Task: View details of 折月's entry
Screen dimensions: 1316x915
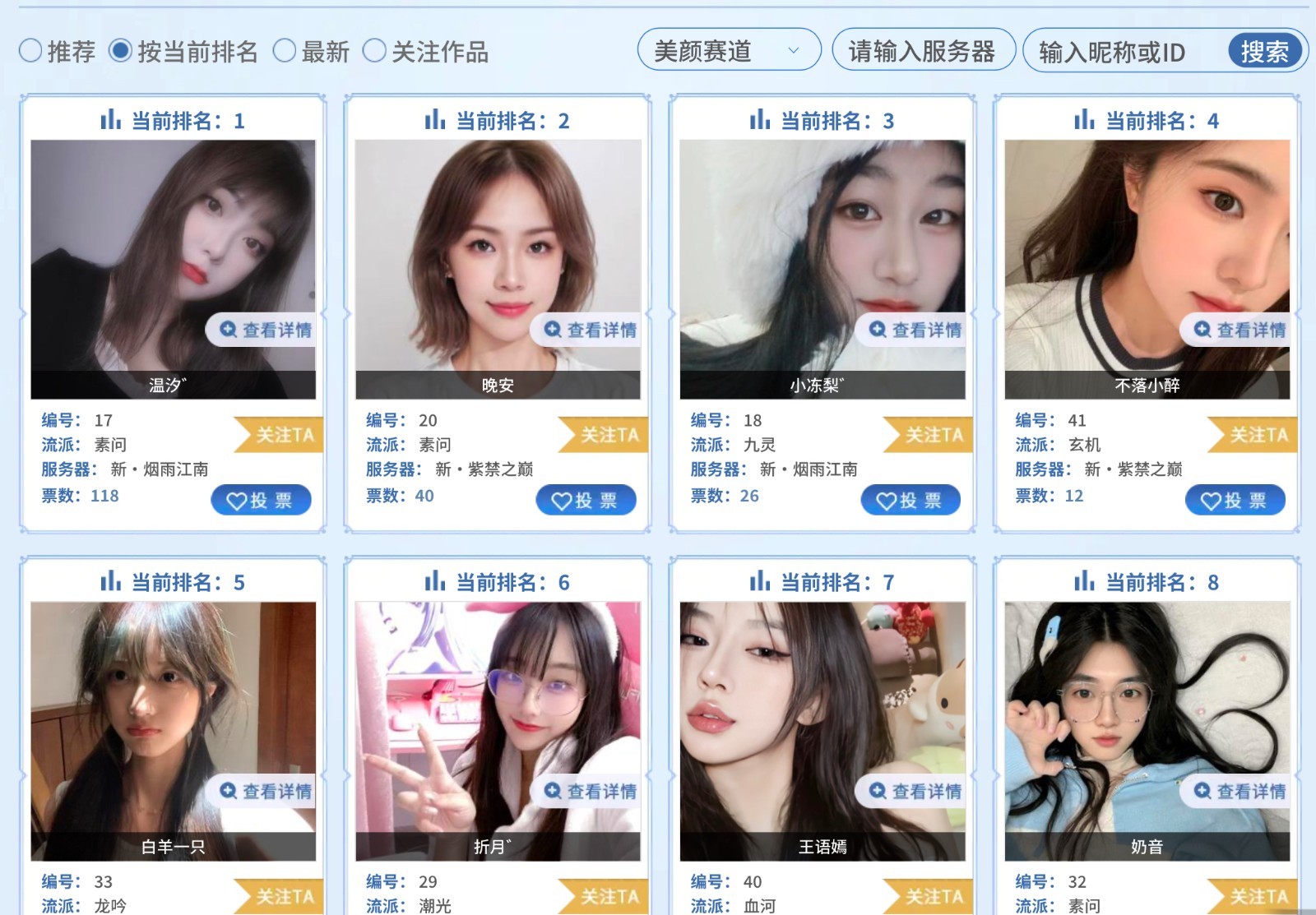Action: 591,791
